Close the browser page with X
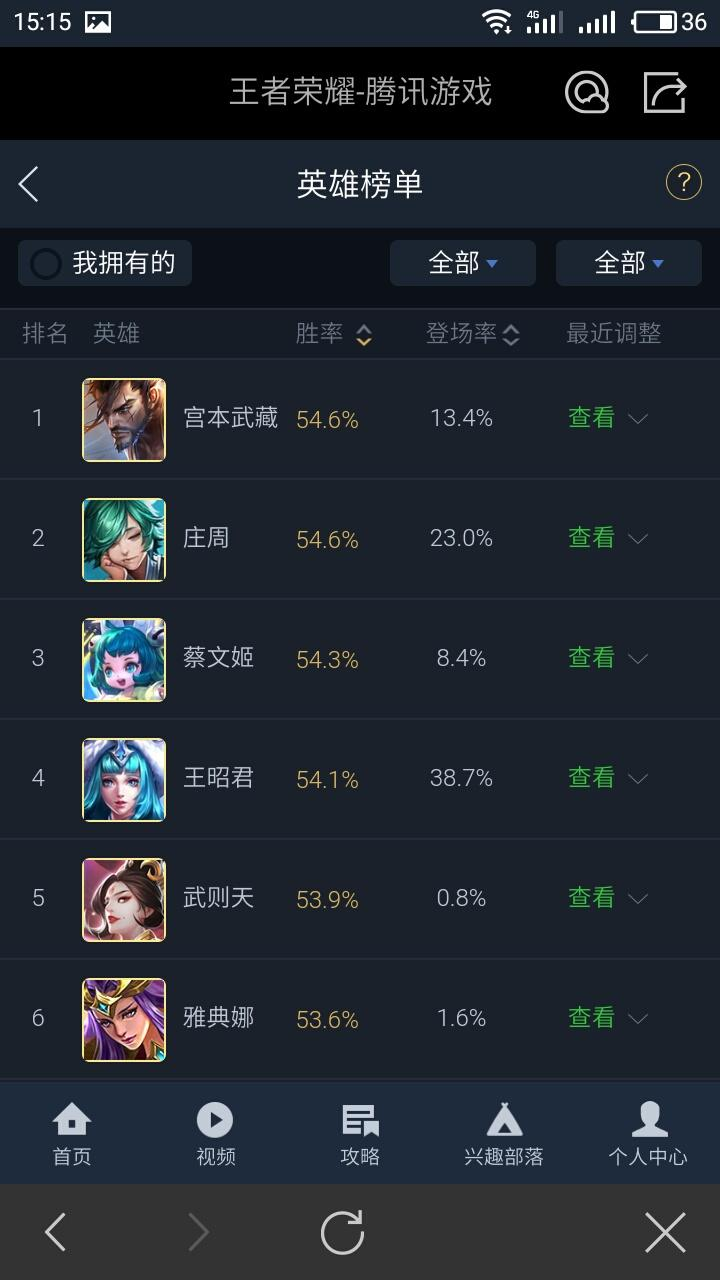 665,1232
